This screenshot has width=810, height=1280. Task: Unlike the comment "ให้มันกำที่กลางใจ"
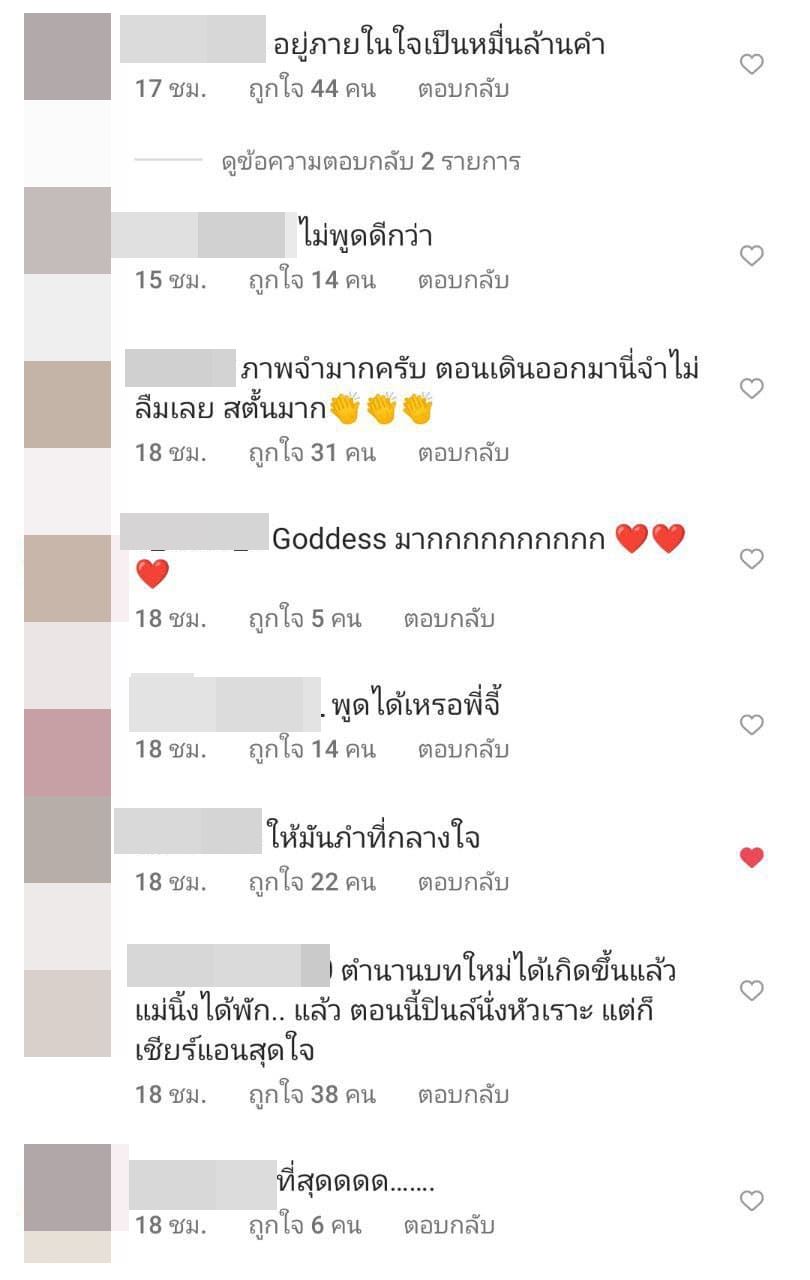click(751, 857)
